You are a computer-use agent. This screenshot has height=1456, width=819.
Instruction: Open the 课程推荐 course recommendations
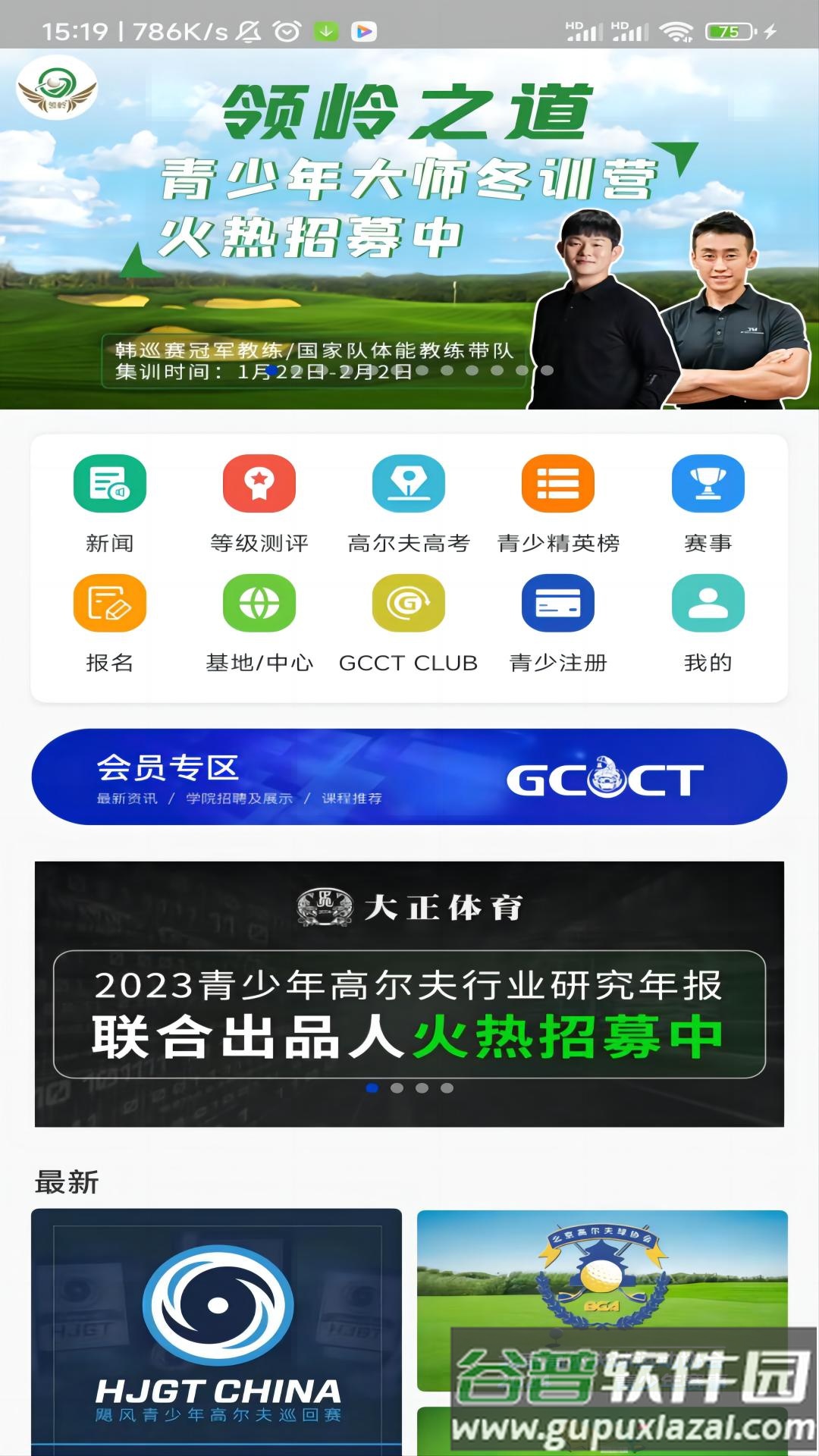tap(353, 798)
